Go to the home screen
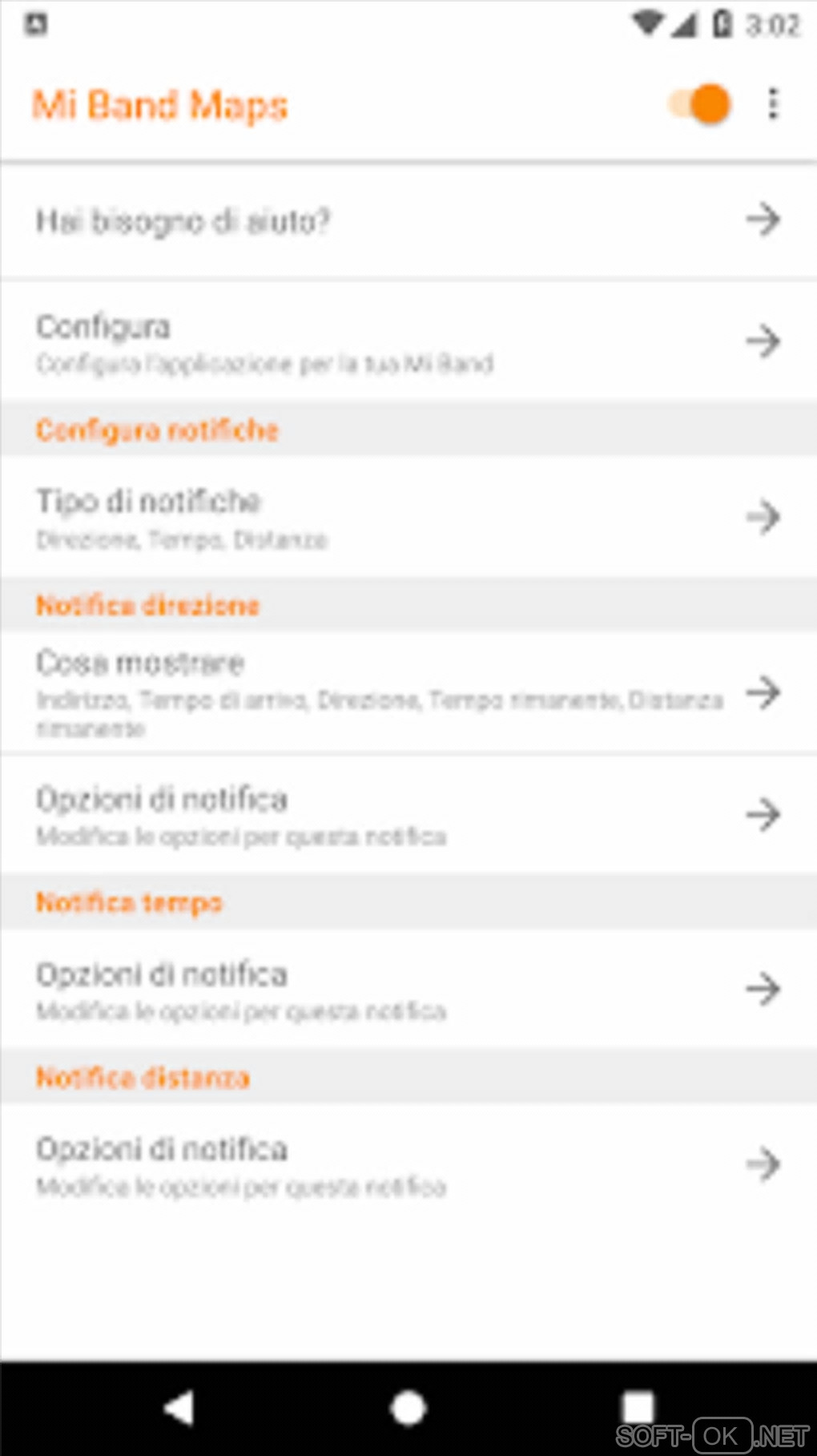Viewport: 817px width, 1456px height. pyautogui.click(x=408, y=1408)
